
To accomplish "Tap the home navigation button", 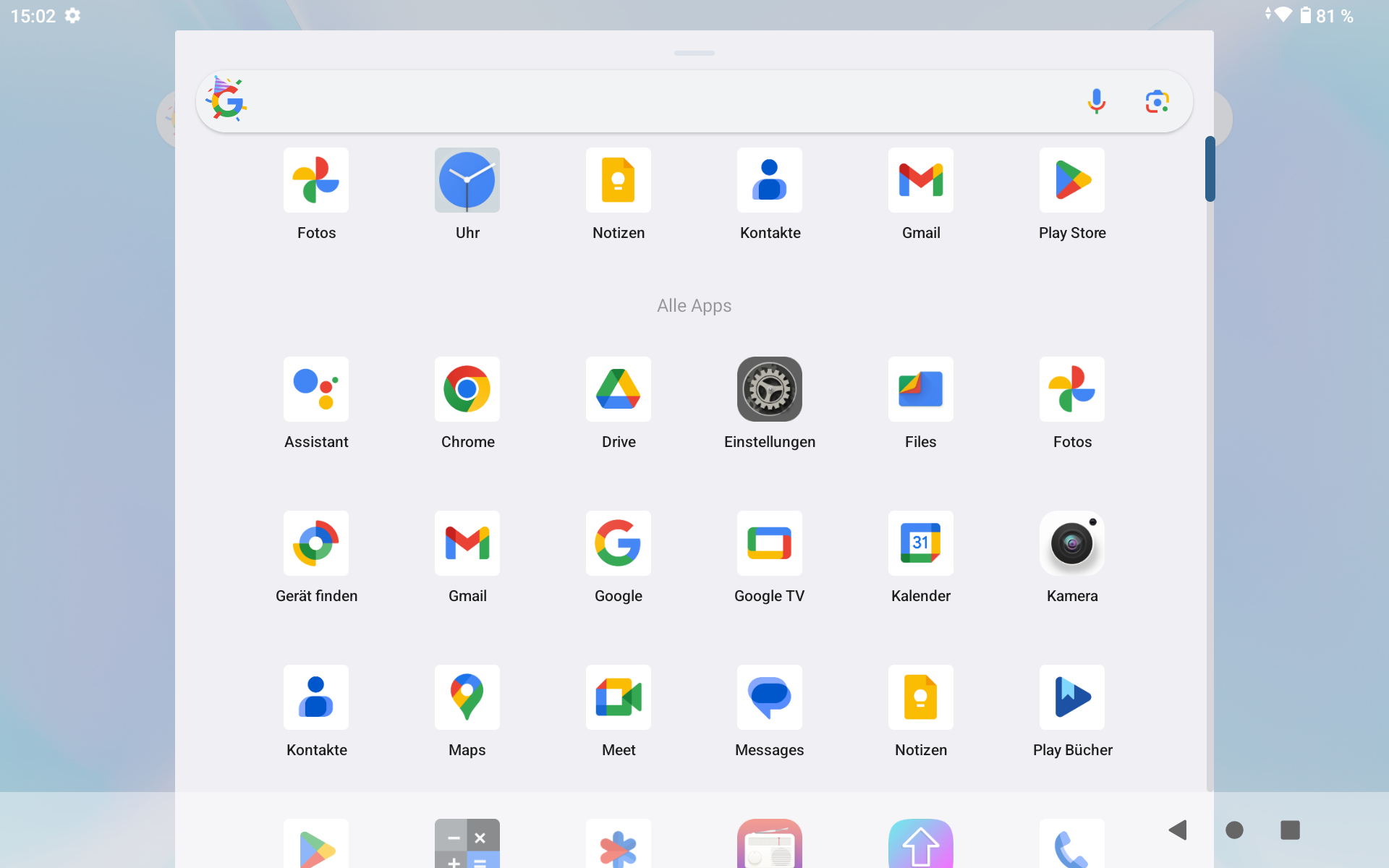I will [1234, 830].
